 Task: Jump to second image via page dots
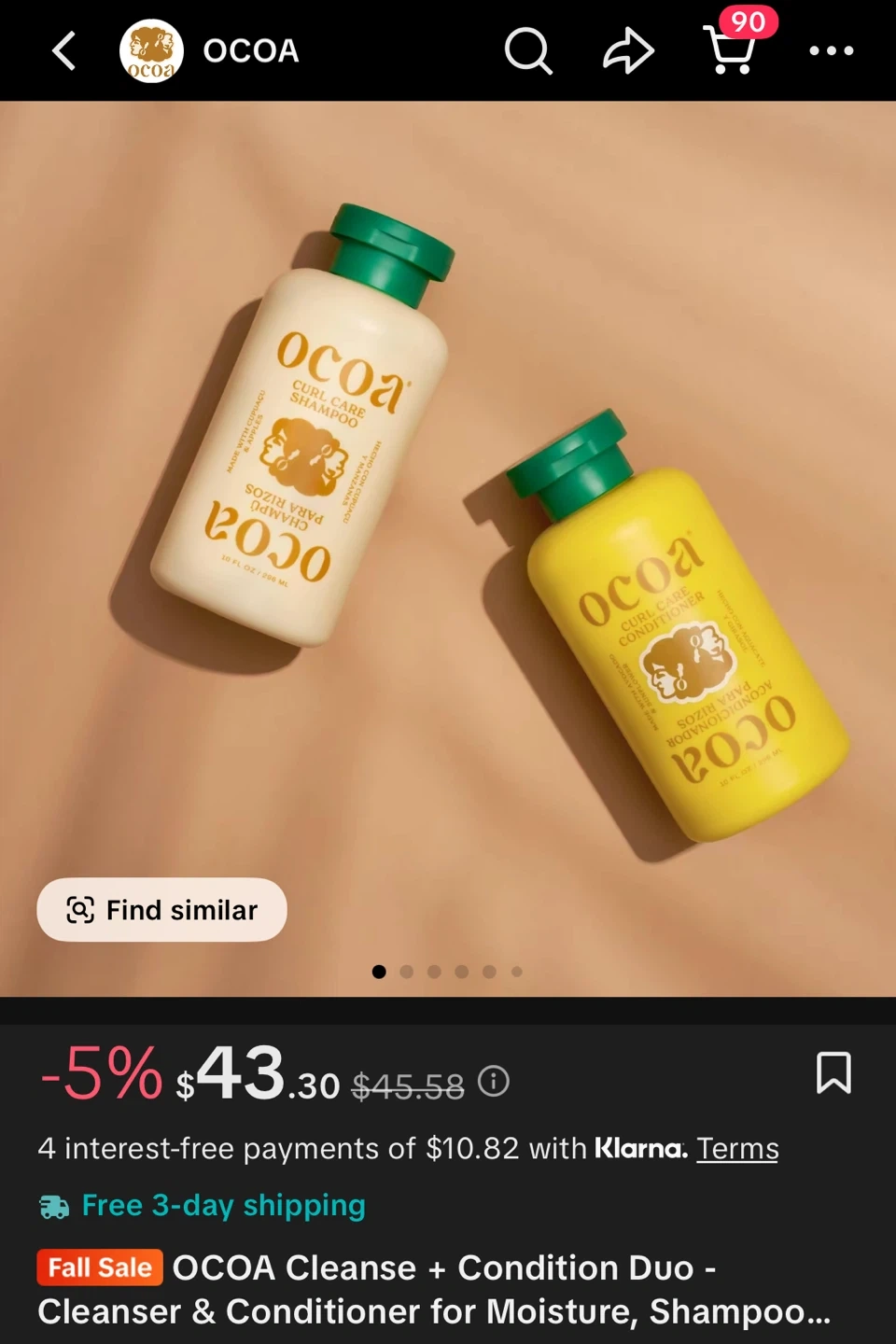pos(406,972)
